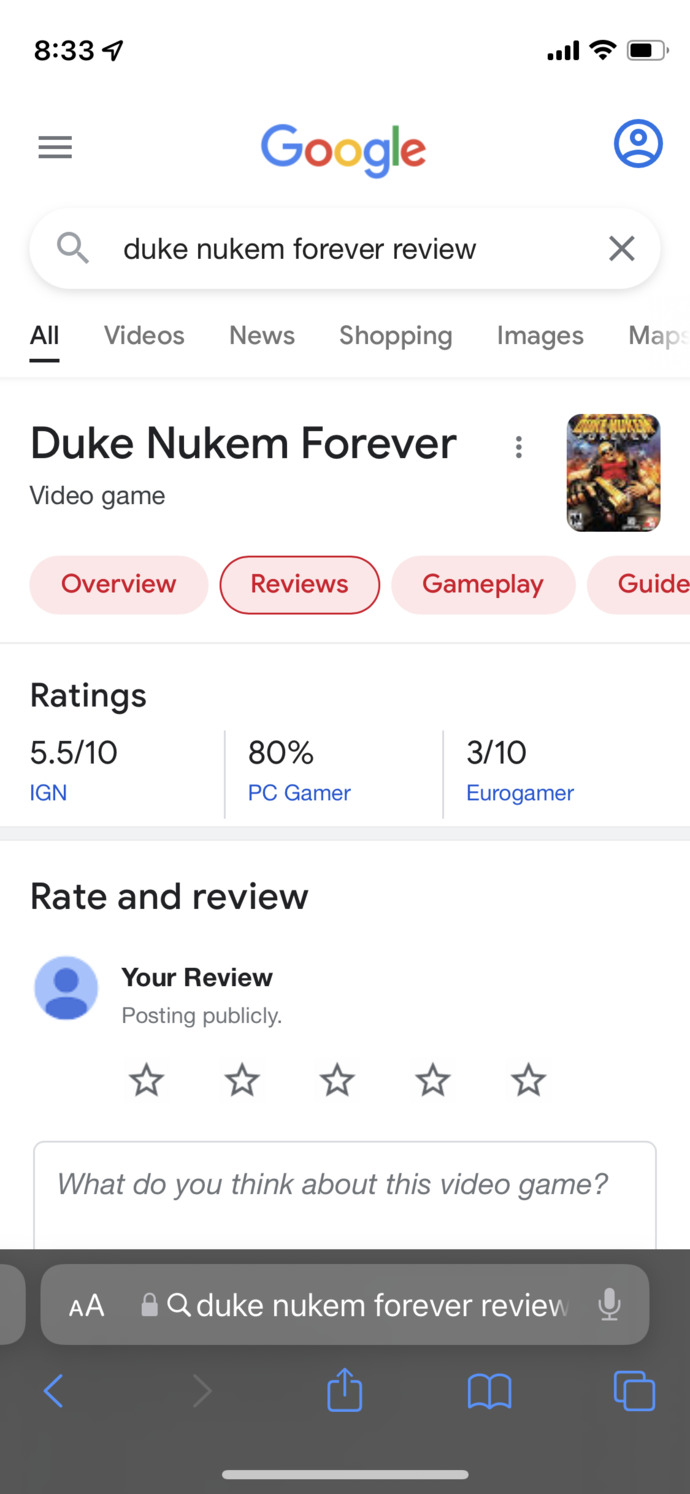Switch to the Images tab
The width and height of the screenshot is (690, 1494).
coord(540,335)
